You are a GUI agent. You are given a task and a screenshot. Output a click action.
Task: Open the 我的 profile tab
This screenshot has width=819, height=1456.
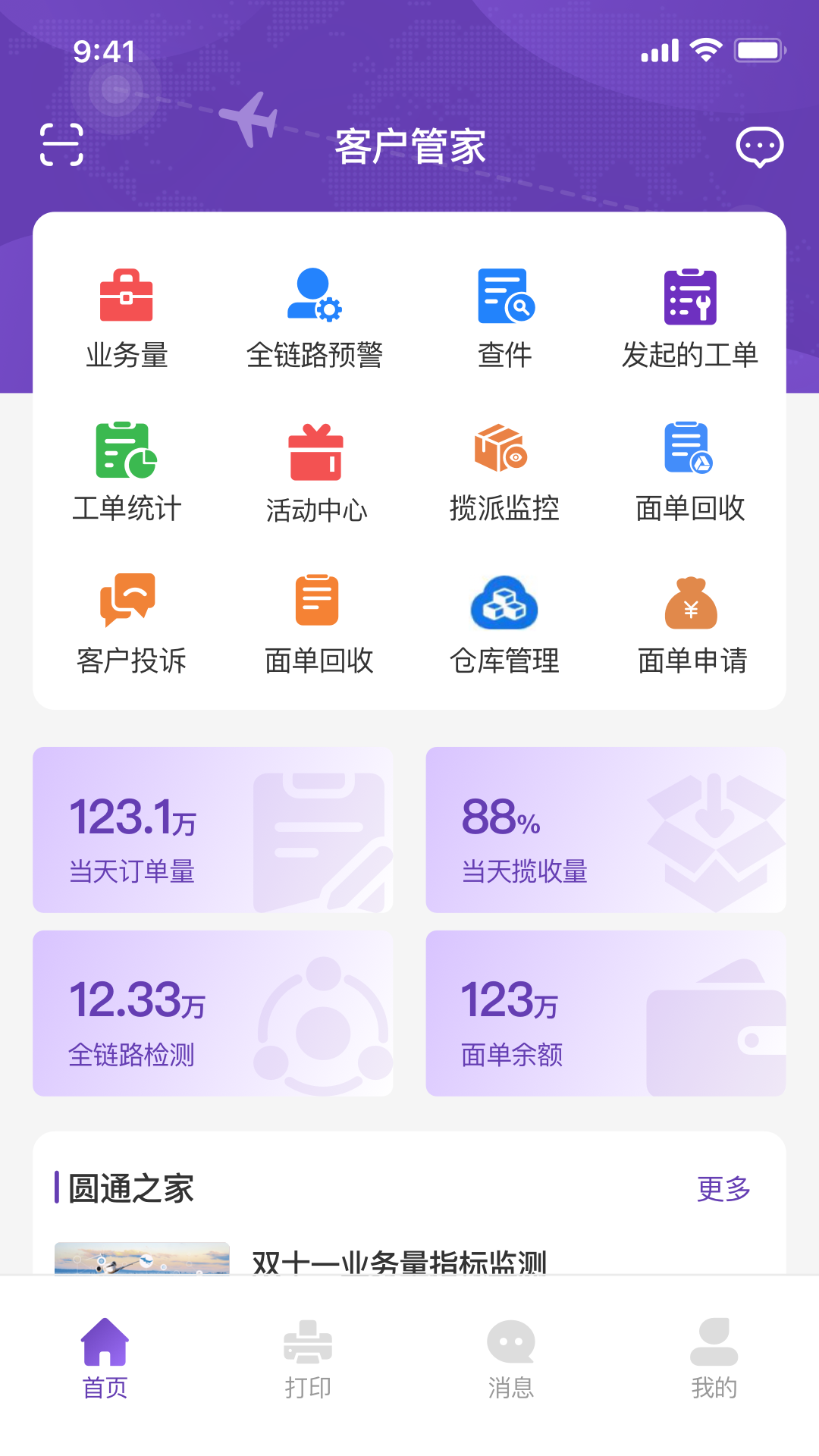point(714,1357)
